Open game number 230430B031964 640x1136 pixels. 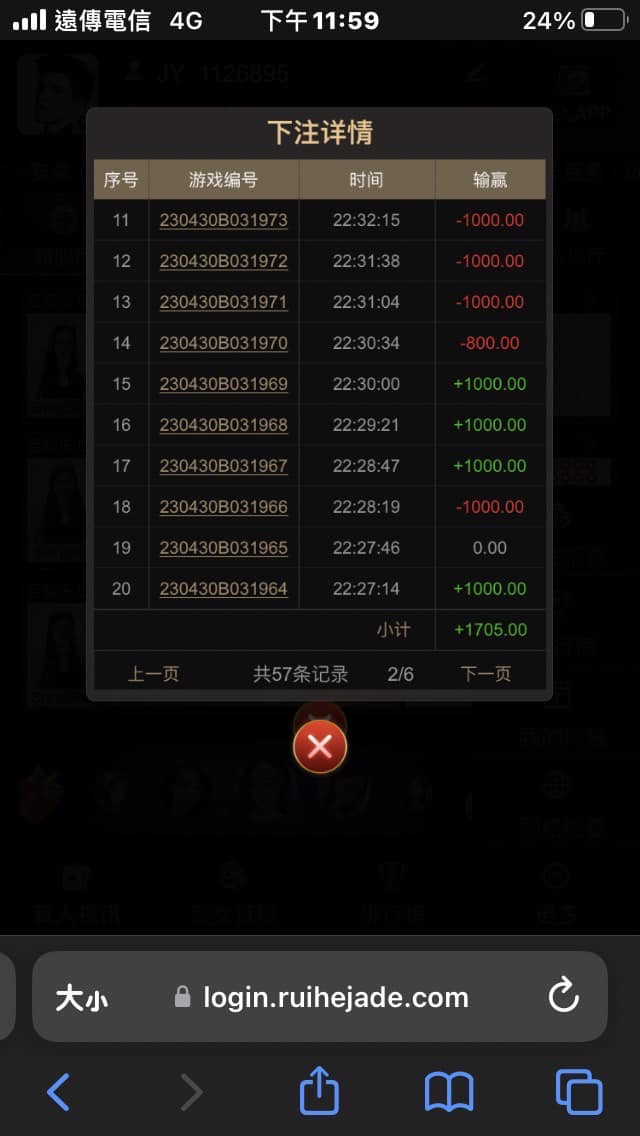pyautogui.click(x=223, y=588)
